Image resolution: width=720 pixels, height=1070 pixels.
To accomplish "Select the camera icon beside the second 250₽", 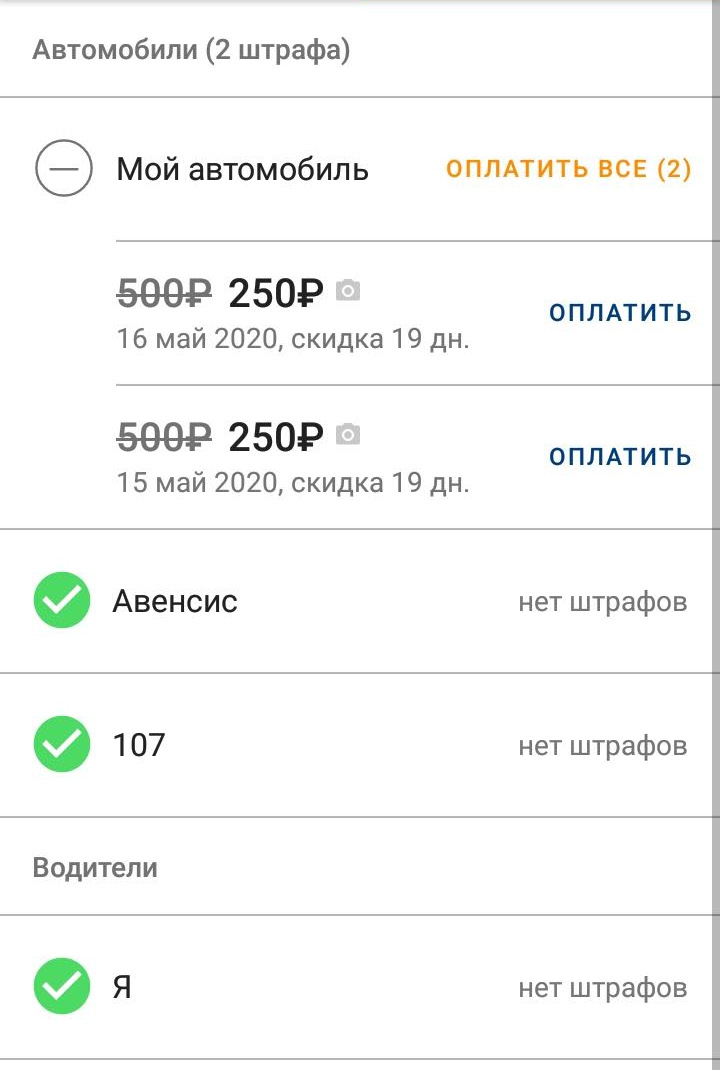I will [x=348, y=436].
